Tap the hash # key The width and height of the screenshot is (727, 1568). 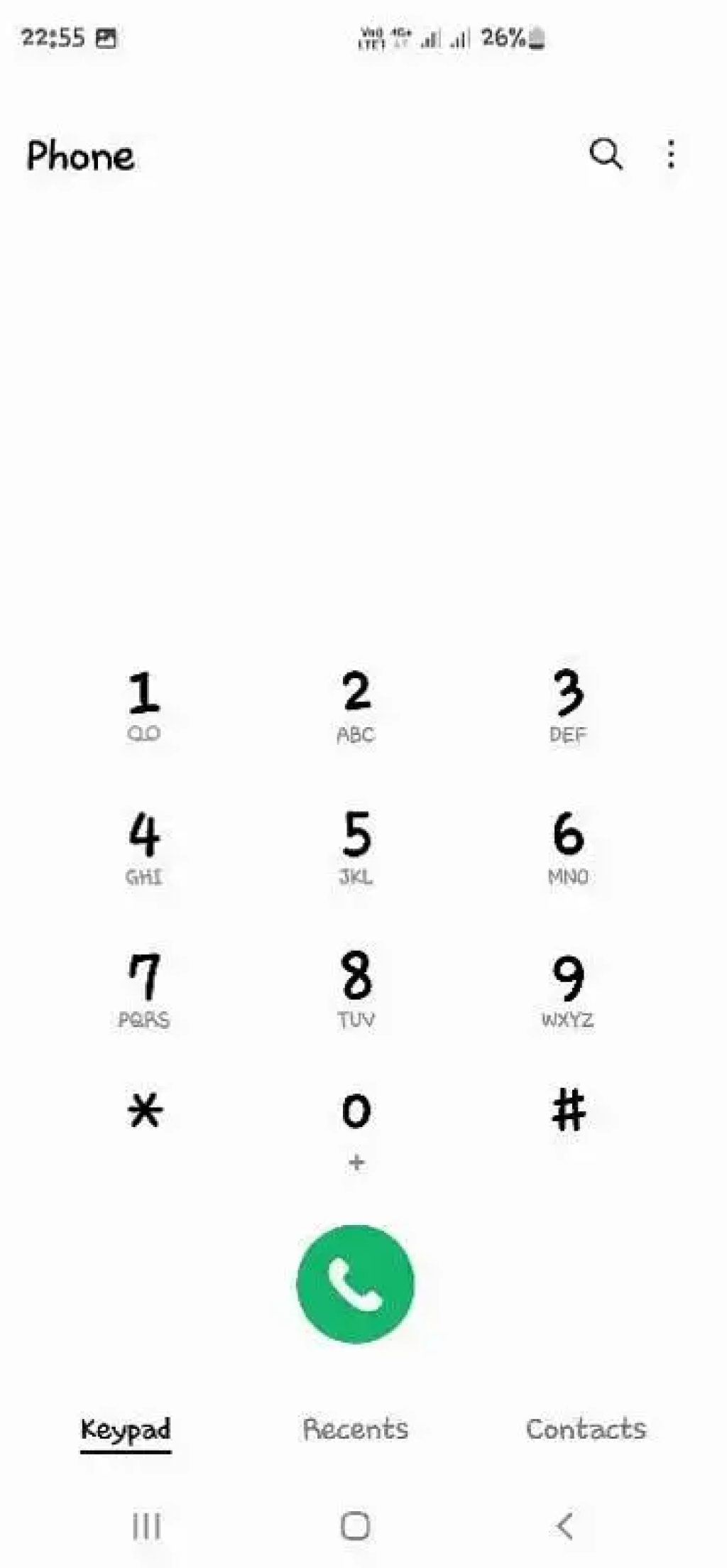click(568, 1110)
